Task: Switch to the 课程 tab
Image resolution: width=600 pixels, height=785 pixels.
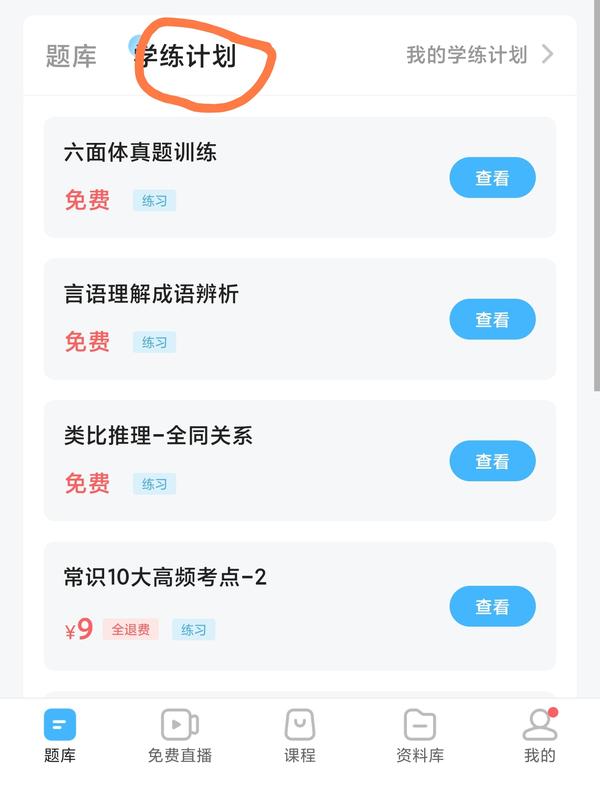Action: coord(300,735)
